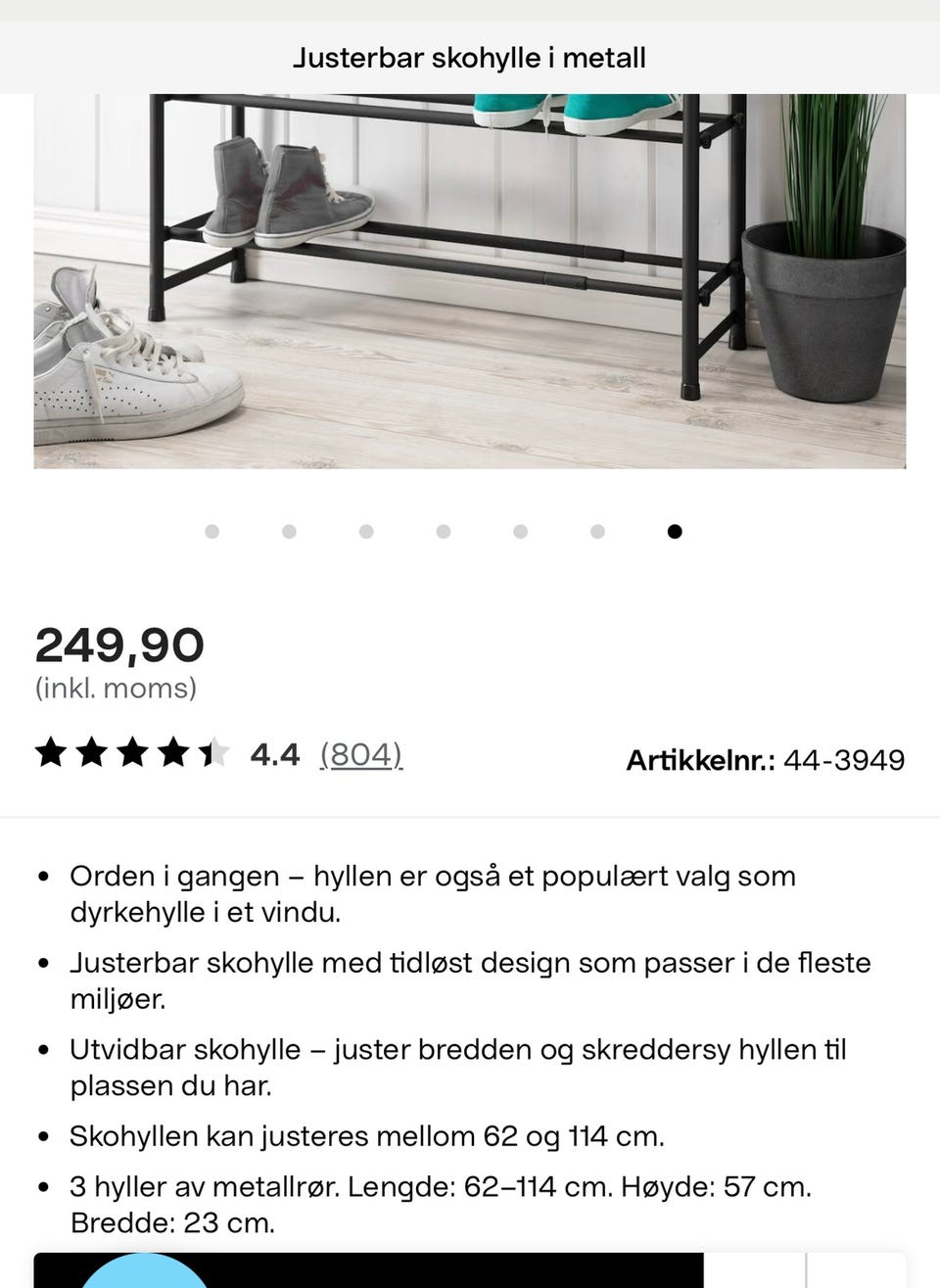
Task: Select the third carousel dot
Action: pos(366,532)
